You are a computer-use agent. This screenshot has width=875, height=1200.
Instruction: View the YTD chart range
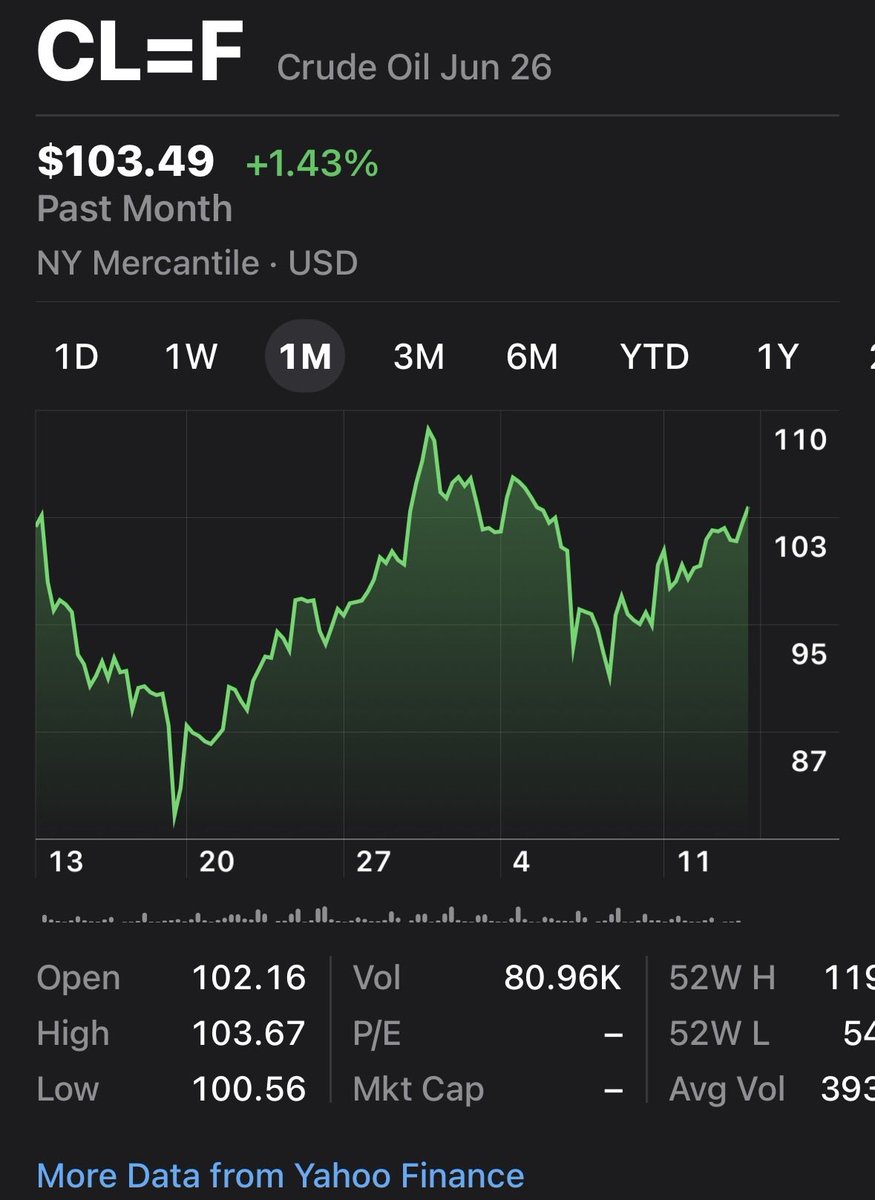coord(655,357)
